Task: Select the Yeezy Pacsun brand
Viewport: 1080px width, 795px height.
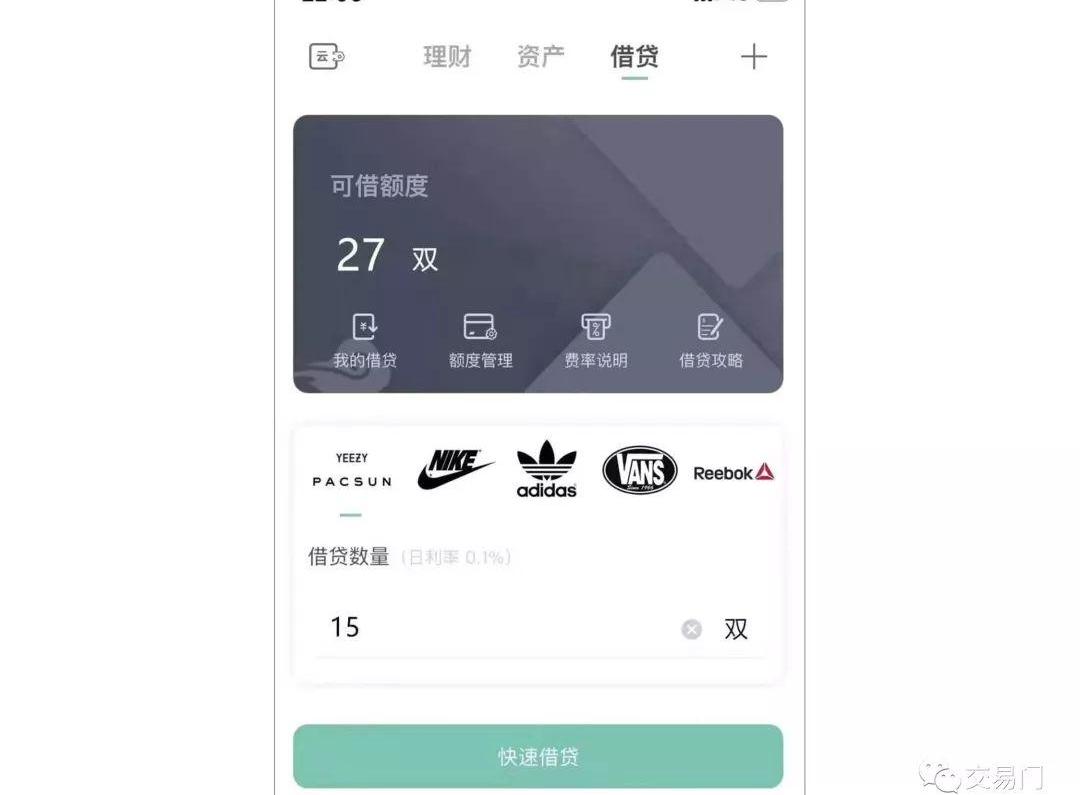Action: 351,470
